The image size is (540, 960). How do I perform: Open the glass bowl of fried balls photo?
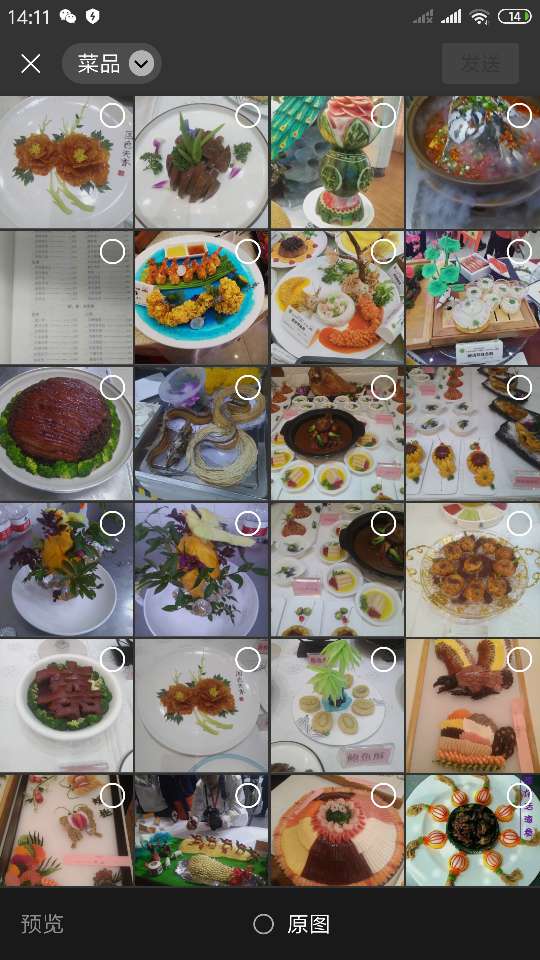point(473,569)
